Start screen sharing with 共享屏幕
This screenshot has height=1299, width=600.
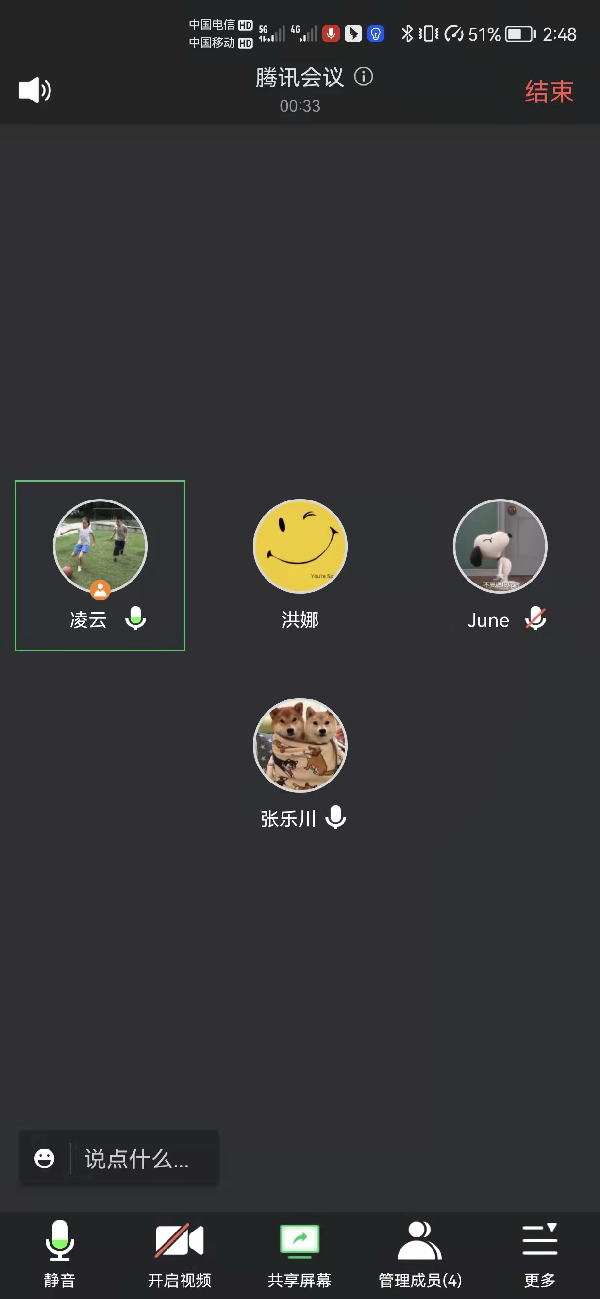pyautogui.click(x=299, y=1253)
